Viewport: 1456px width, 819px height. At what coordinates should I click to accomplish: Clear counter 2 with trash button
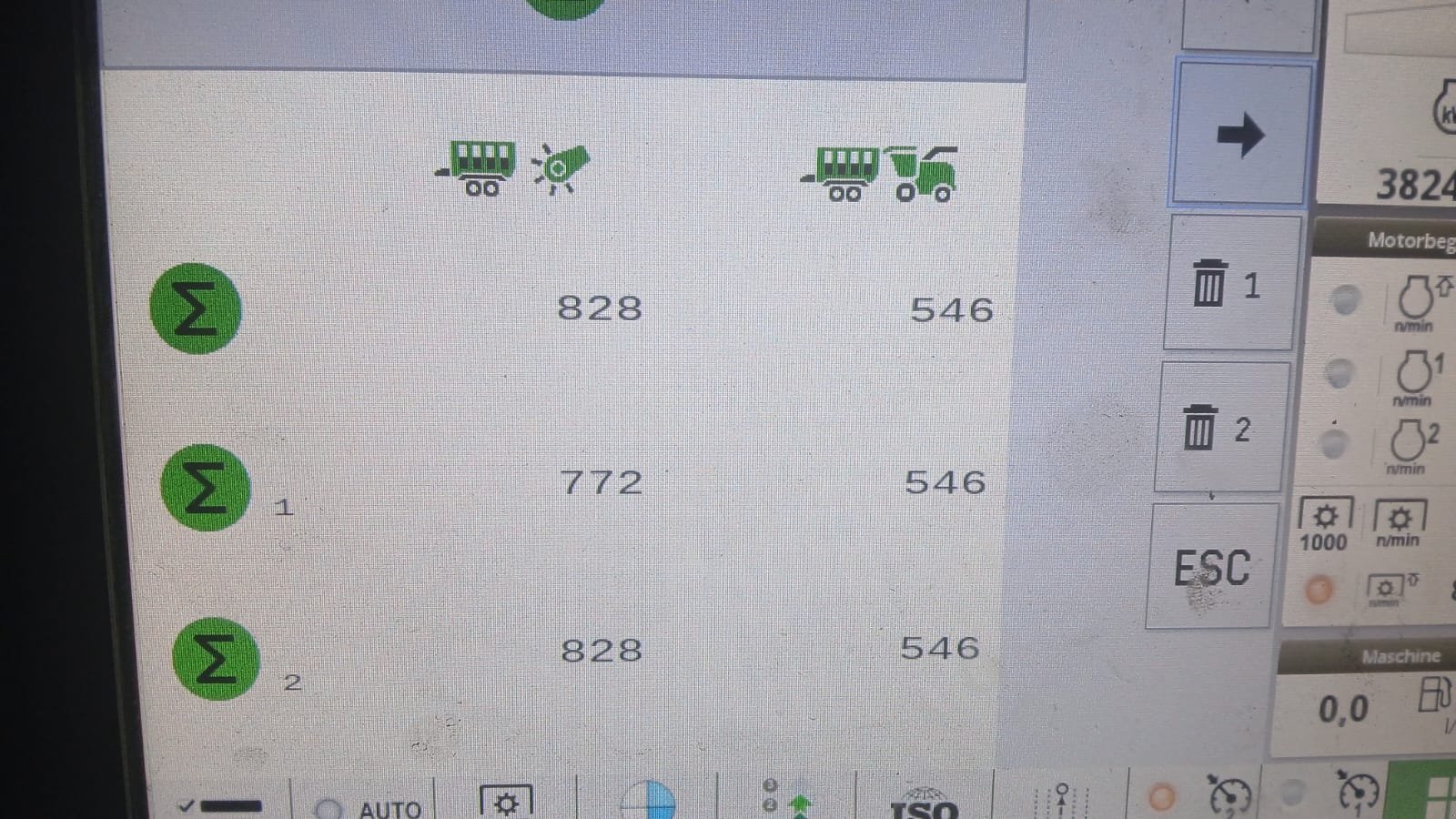(x=1218, y=428)
